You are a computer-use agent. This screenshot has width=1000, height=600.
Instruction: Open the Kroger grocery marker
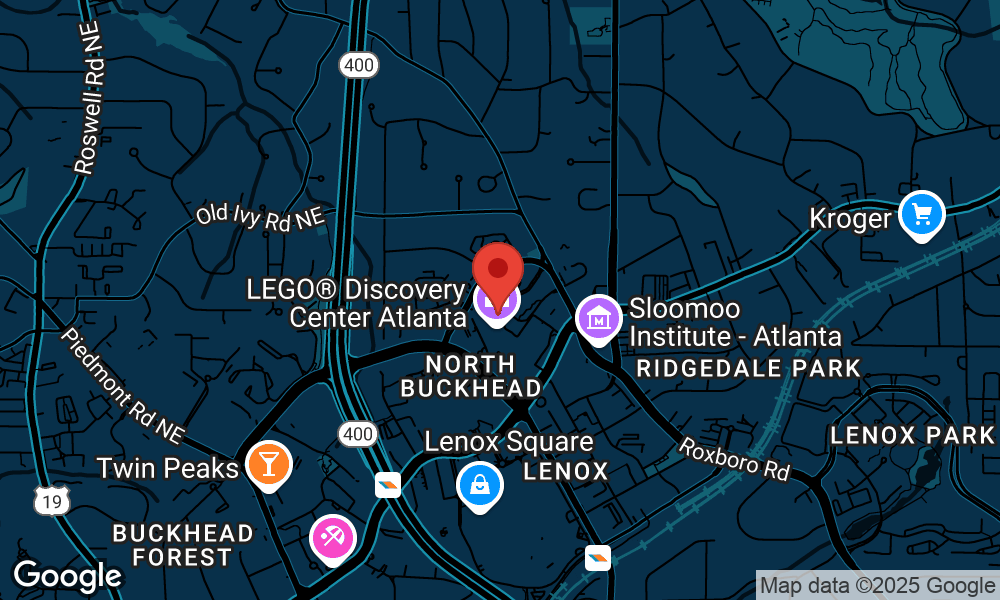tap(921, 213)
